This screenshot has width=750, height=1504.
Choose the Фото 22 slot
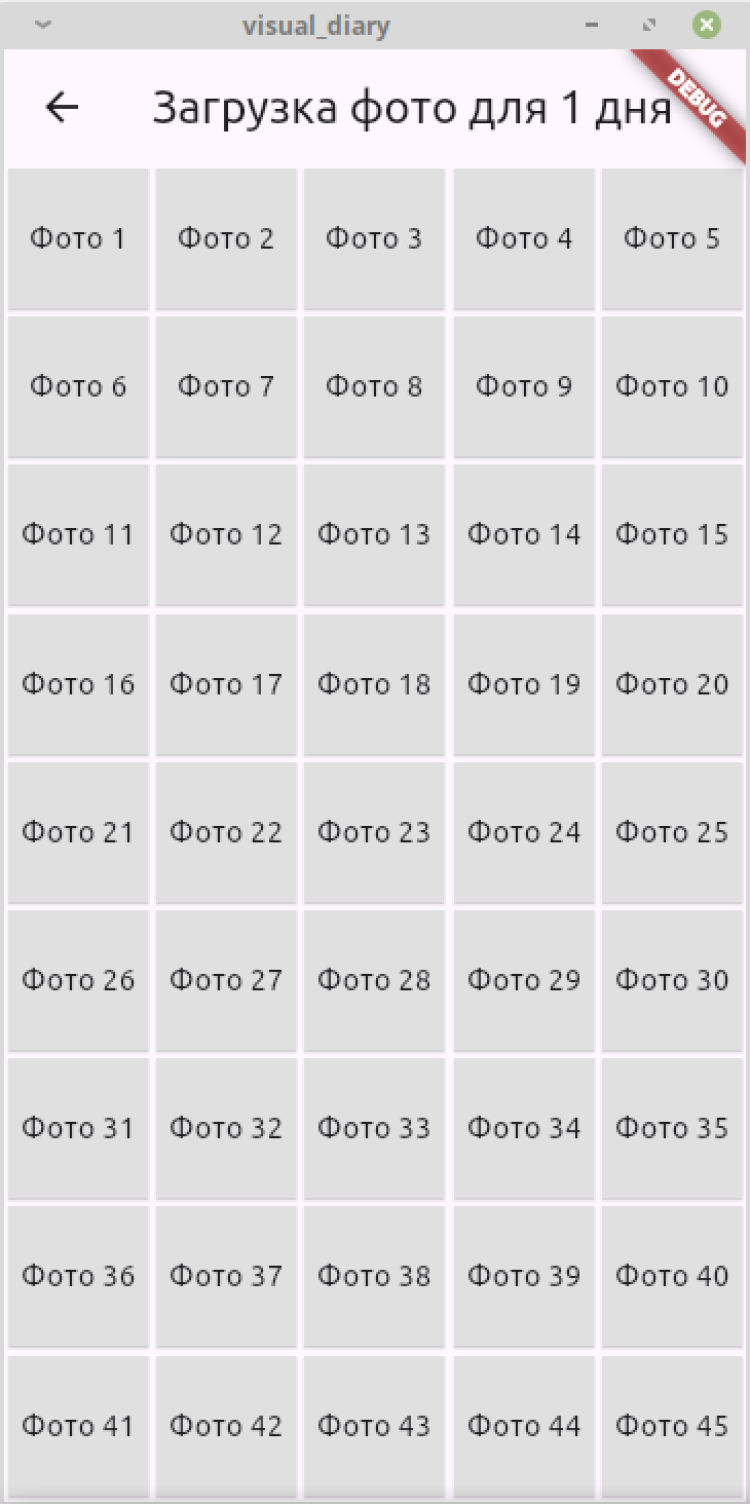pyautogui.click(x=226, y=833)
